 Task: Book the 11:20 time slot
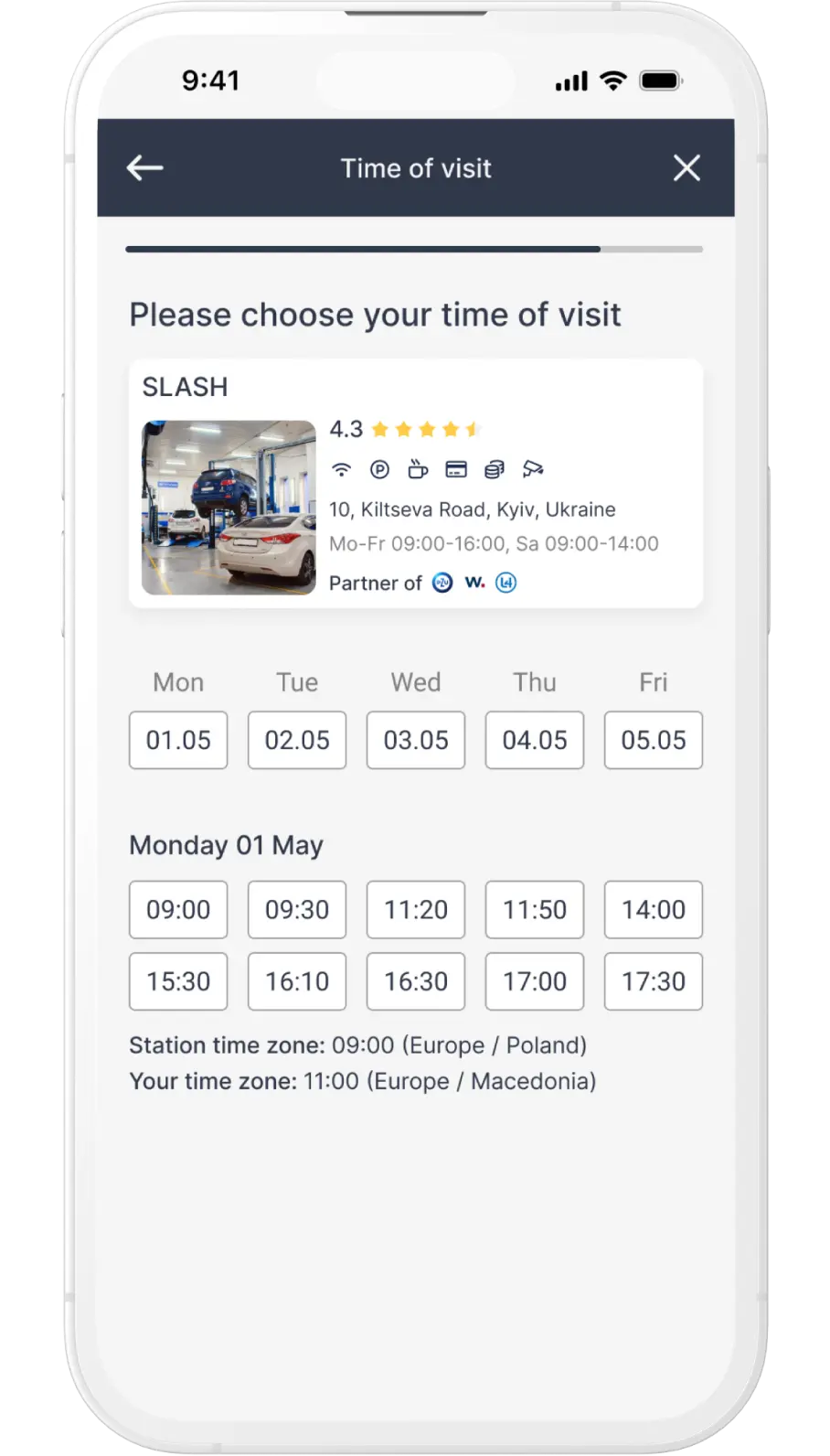[x=416, y=910]
